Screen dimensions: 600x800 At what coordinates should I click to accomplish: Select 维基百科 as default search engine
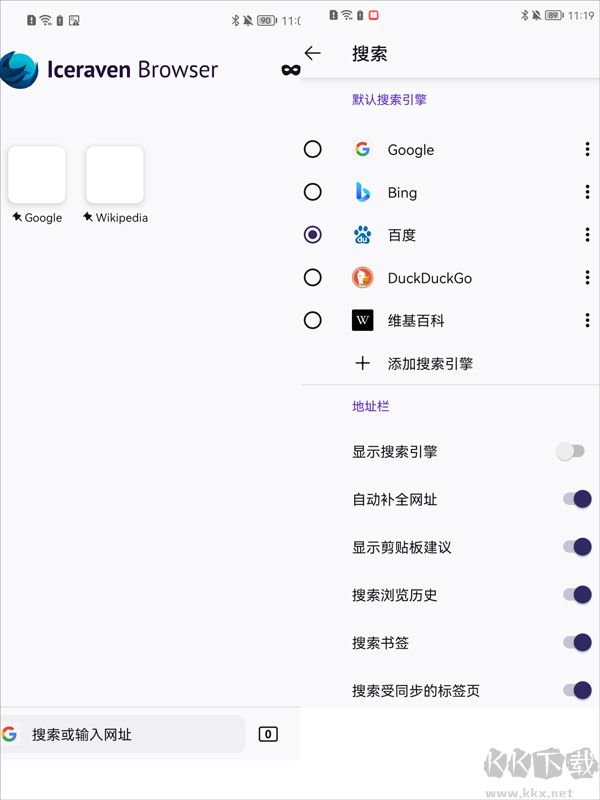point(313,320)
